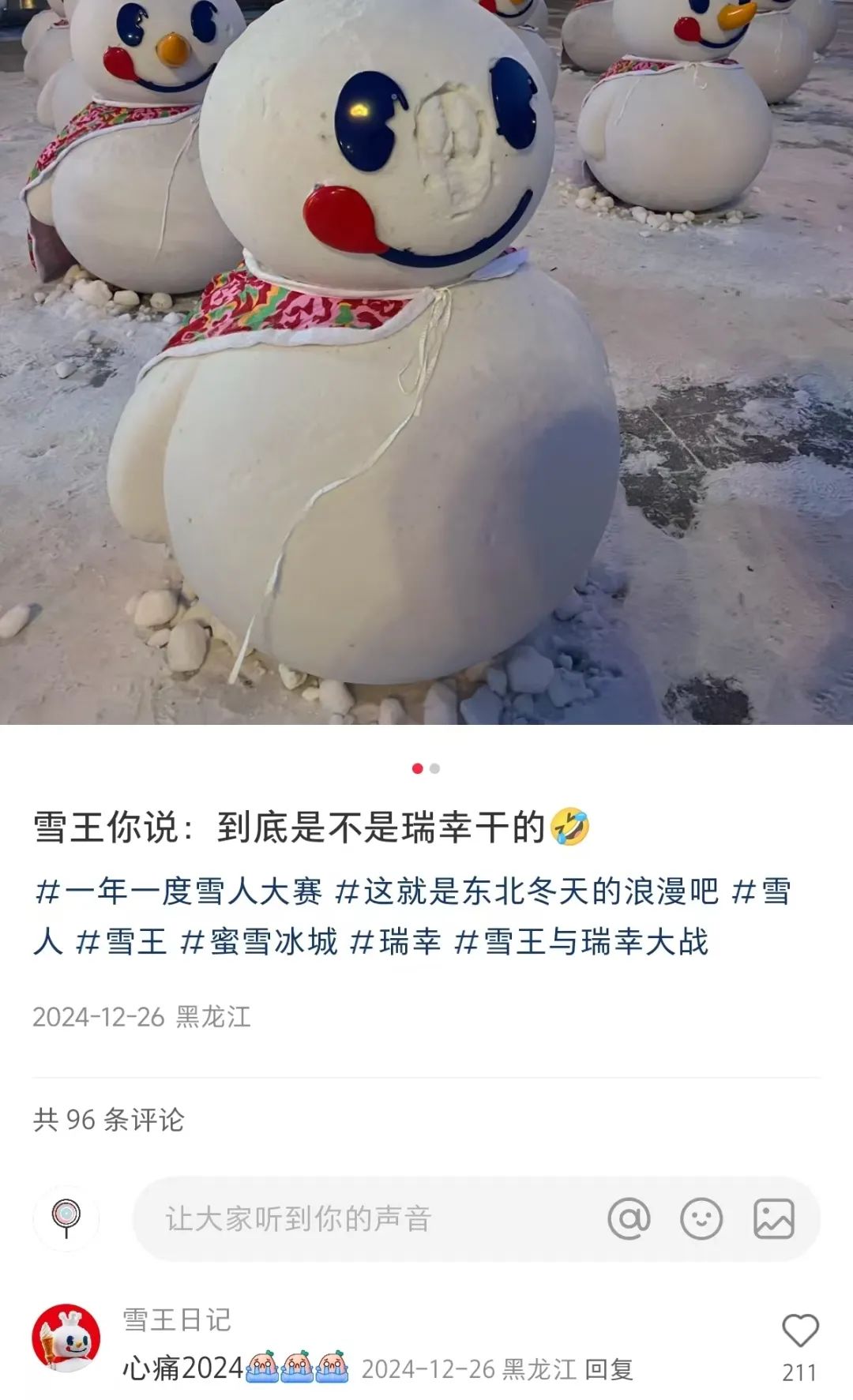The width and height of the screenshot is (853, 1400).
Task: Attach an image to your comment
Action: pos(773,1218)
